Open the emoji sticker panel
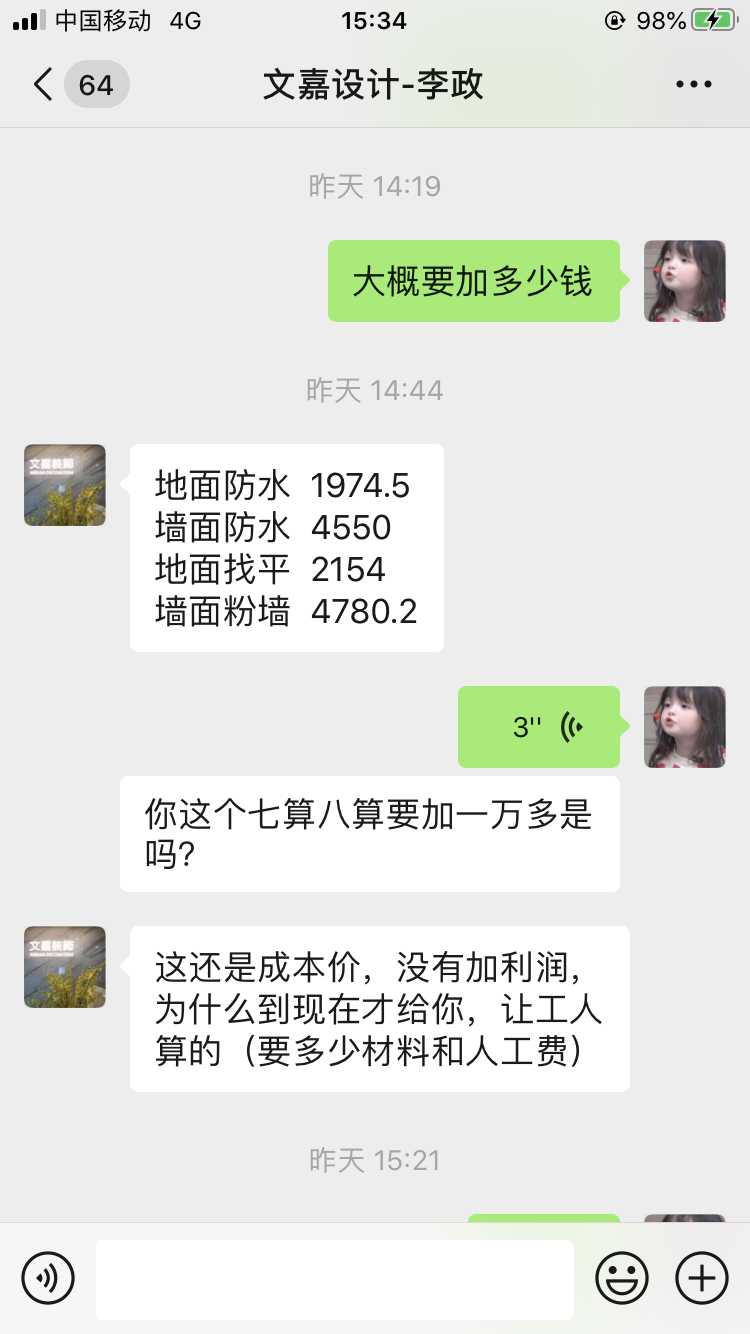The height and width of the screenshot is (1334, 750). coord(621,1278)
